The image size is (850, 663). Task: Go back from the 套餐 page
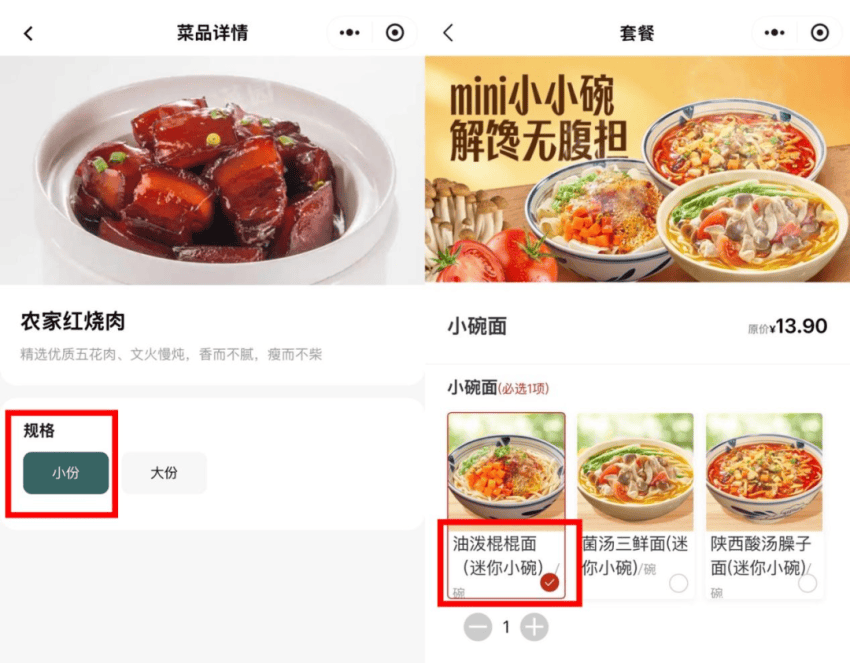448,33
